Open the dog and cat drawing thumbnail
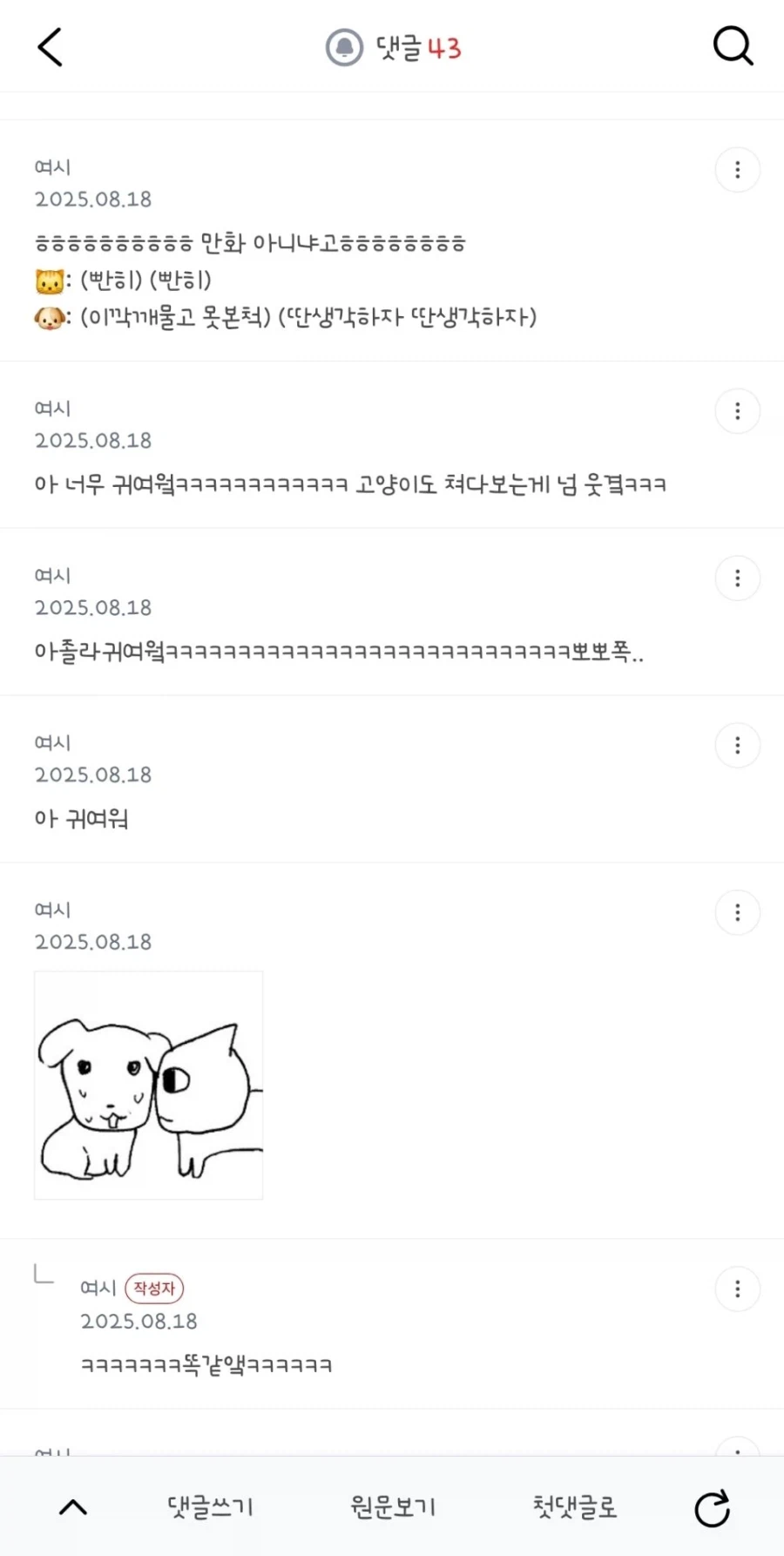The height and width of the screenshot is (1556, 784). pos(148,1083)
